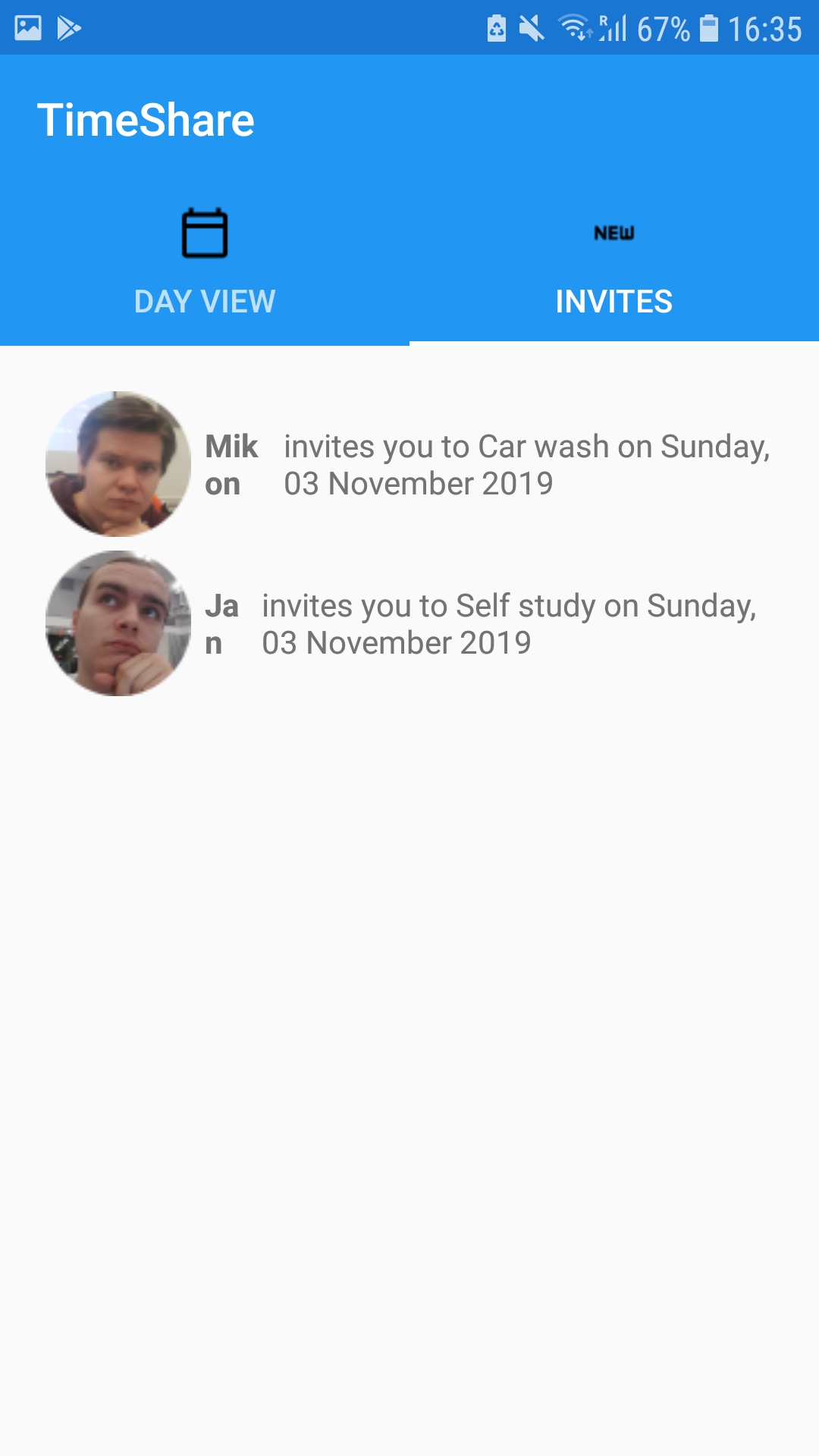Screen dimensions: 819x1456
Task: Select the Invites tab
Action: [x=613, y=262]
